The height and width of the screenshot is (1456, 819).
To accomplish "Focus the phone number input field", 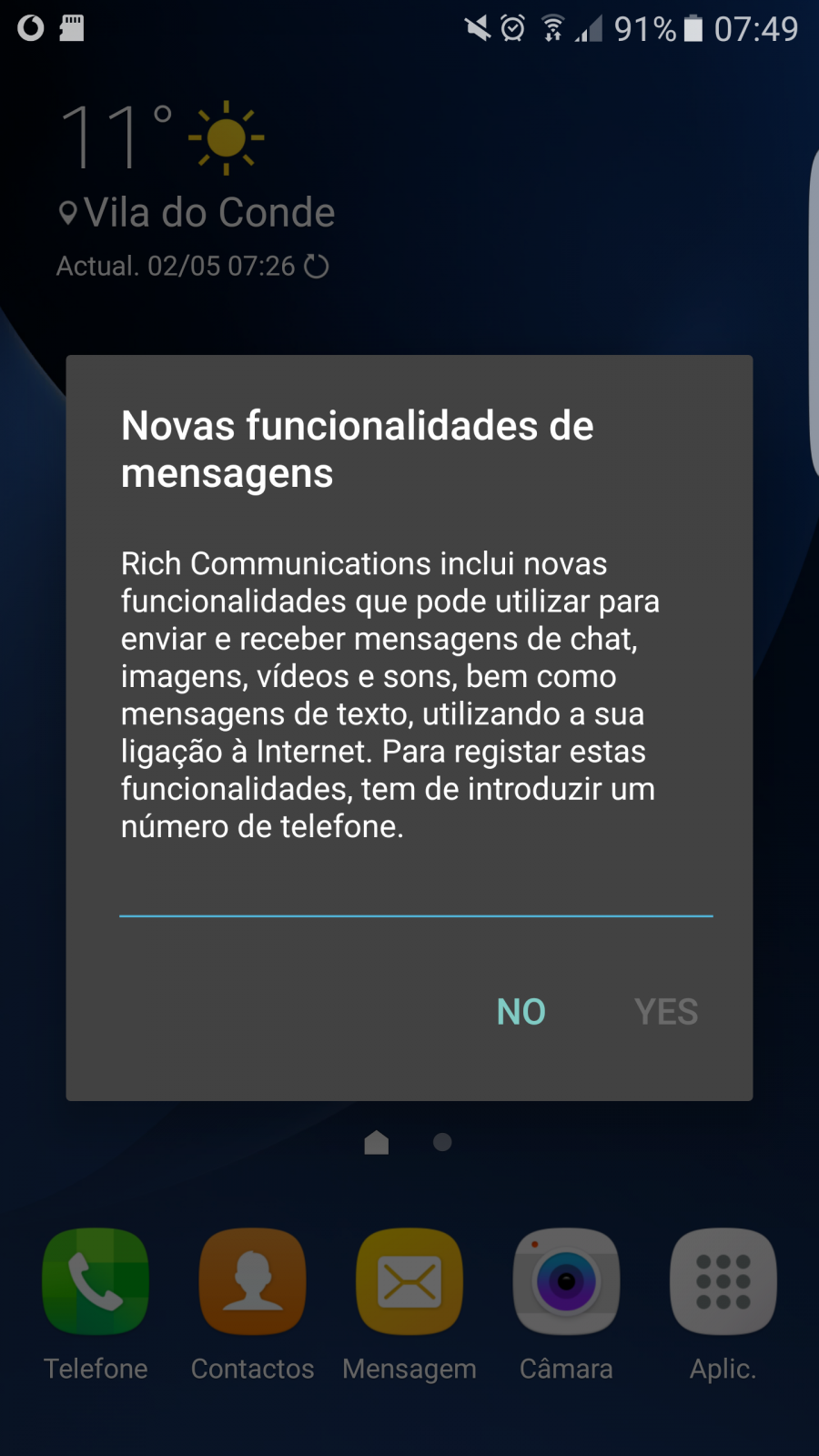I will pos(416,892).
